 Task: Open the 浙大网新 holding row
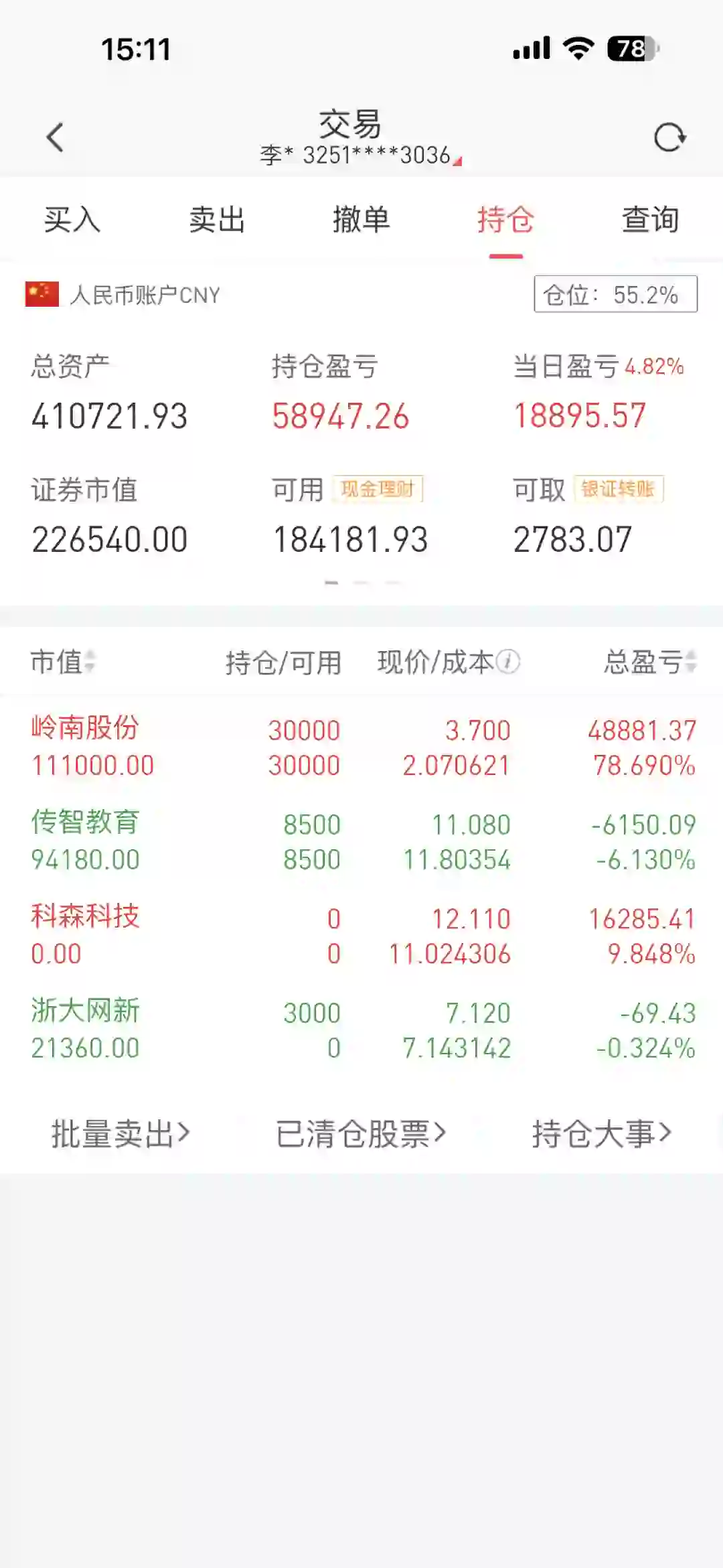point(361,1031)
